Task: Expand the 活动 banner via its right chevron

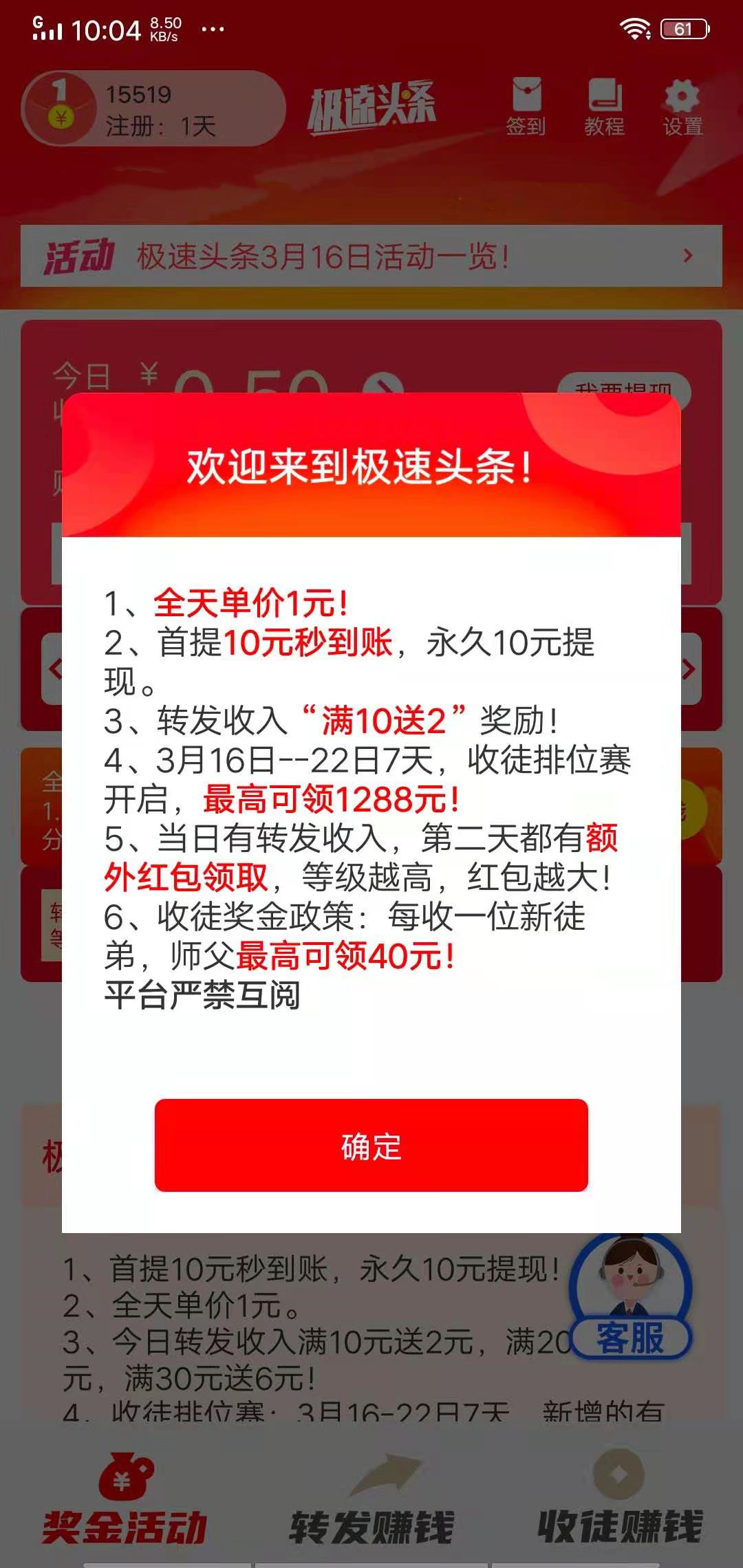Action: (x=685, y=256)
